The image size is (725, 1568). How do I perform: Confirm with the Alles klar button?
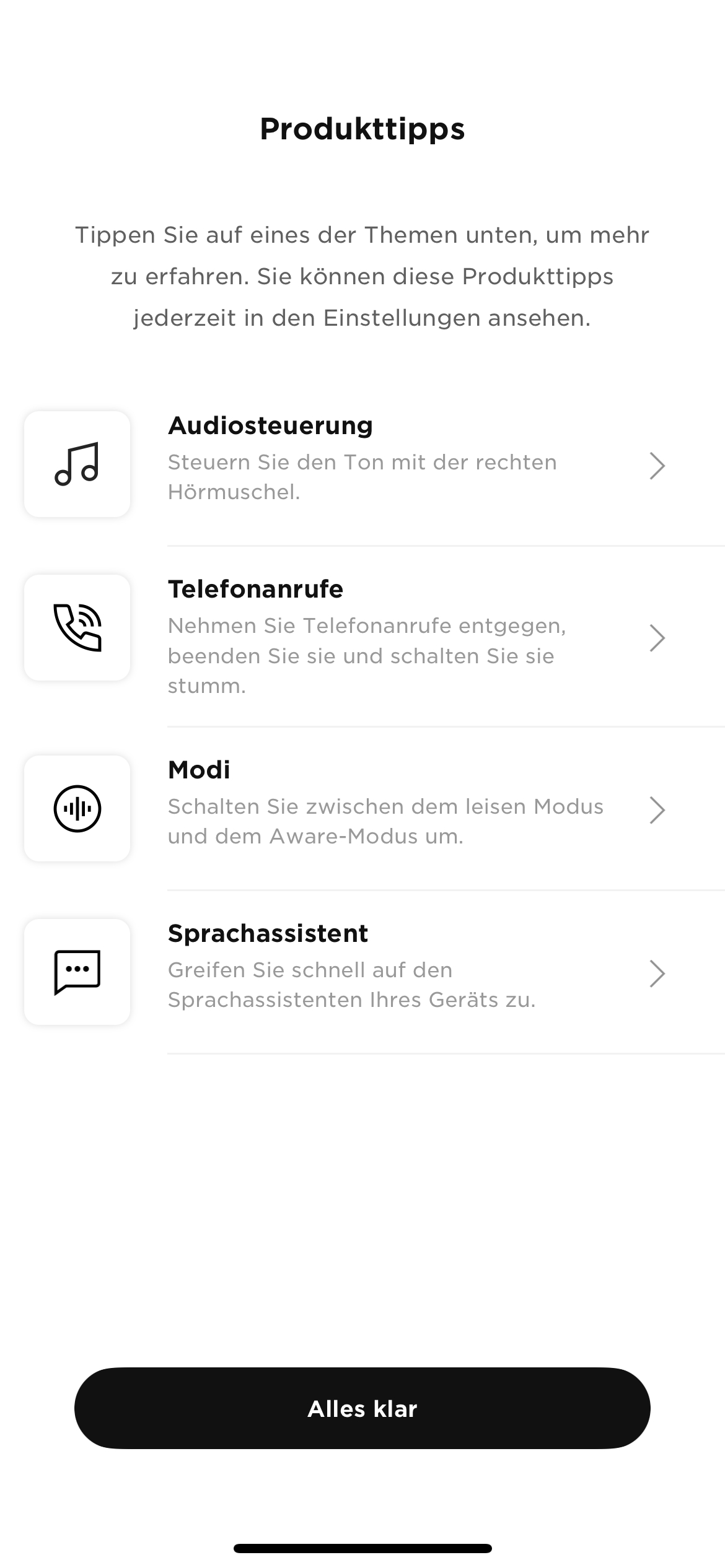click(362, 1408)
